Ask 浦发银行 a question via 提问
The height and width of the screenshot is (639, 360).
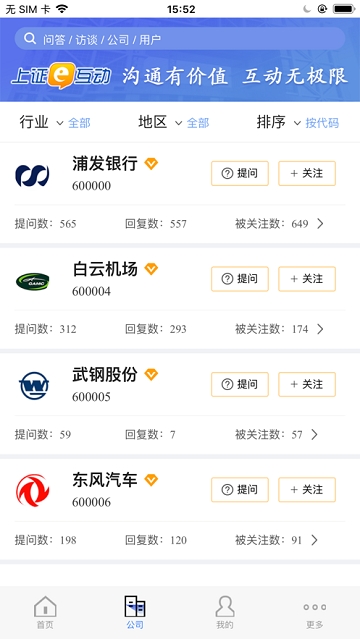[240, 173]
